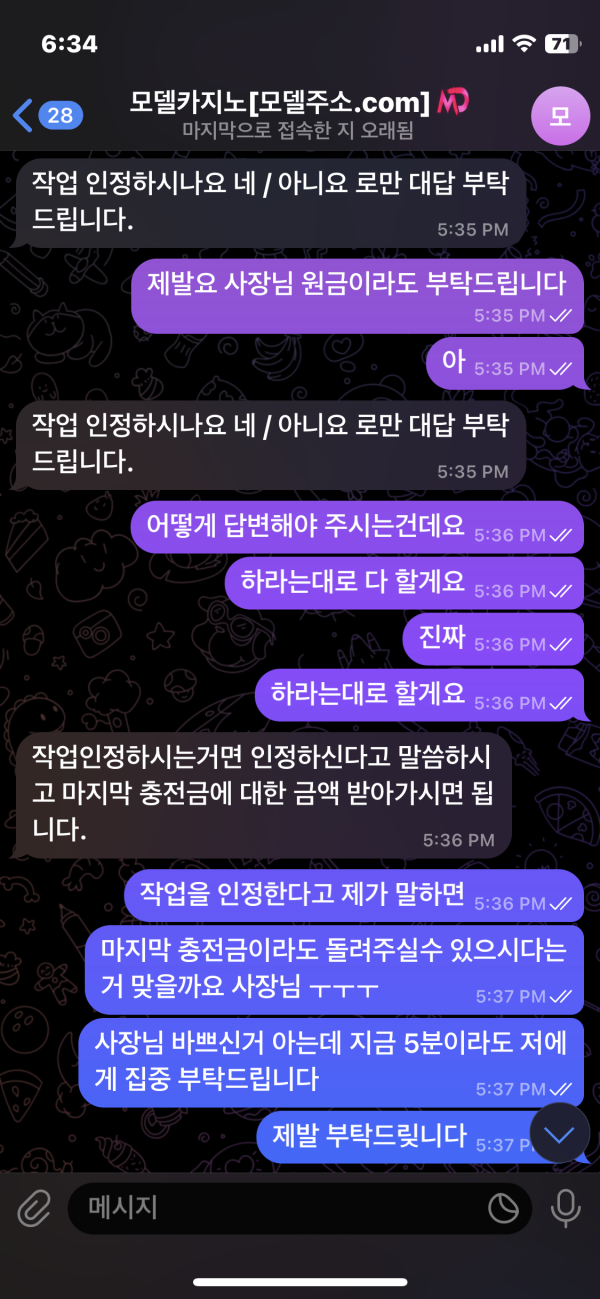Attach a file with the paperclip icon
Image resolution: width=600 pixels, height=1299 pixels.
coord(34,1209)
